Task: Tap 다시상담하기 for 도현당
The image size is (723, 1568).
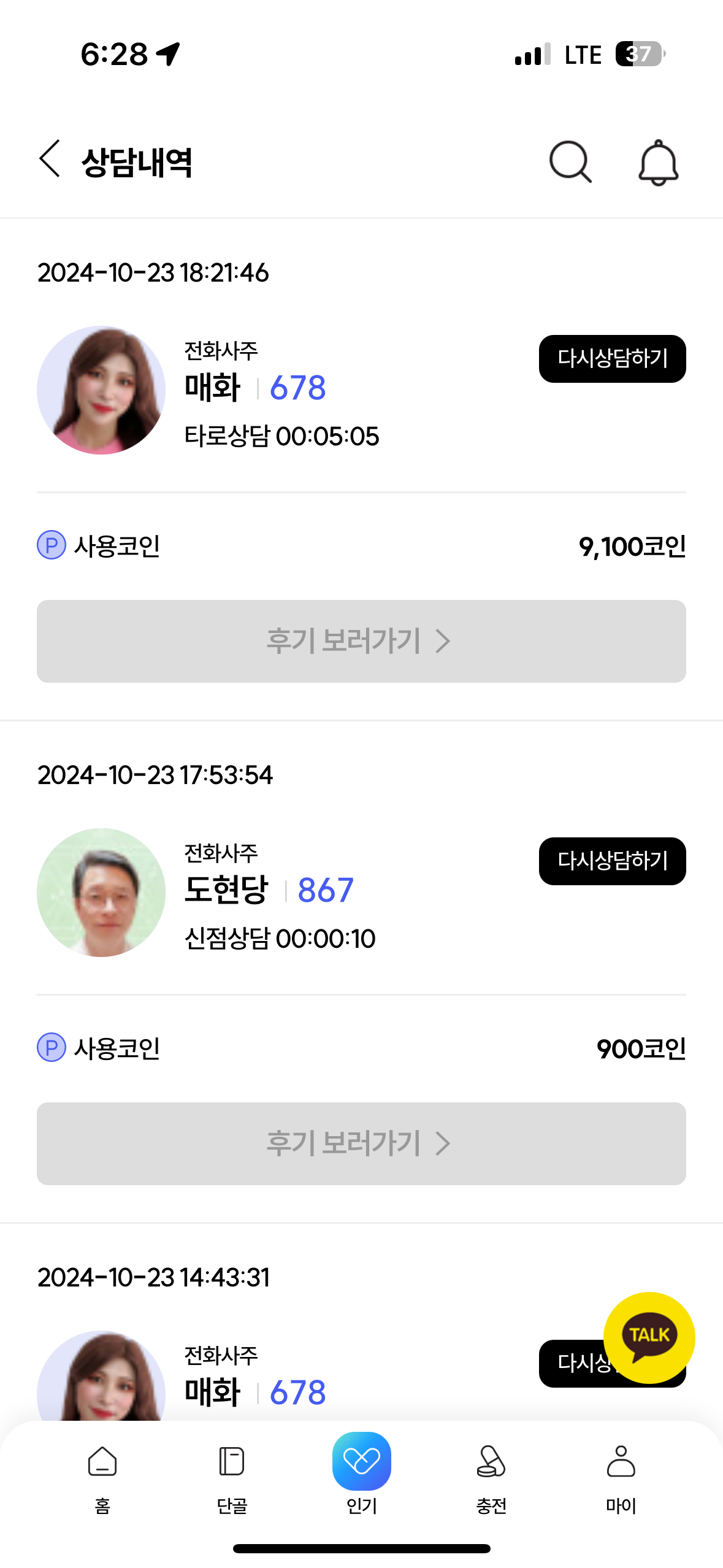Action: coord(612,861)
